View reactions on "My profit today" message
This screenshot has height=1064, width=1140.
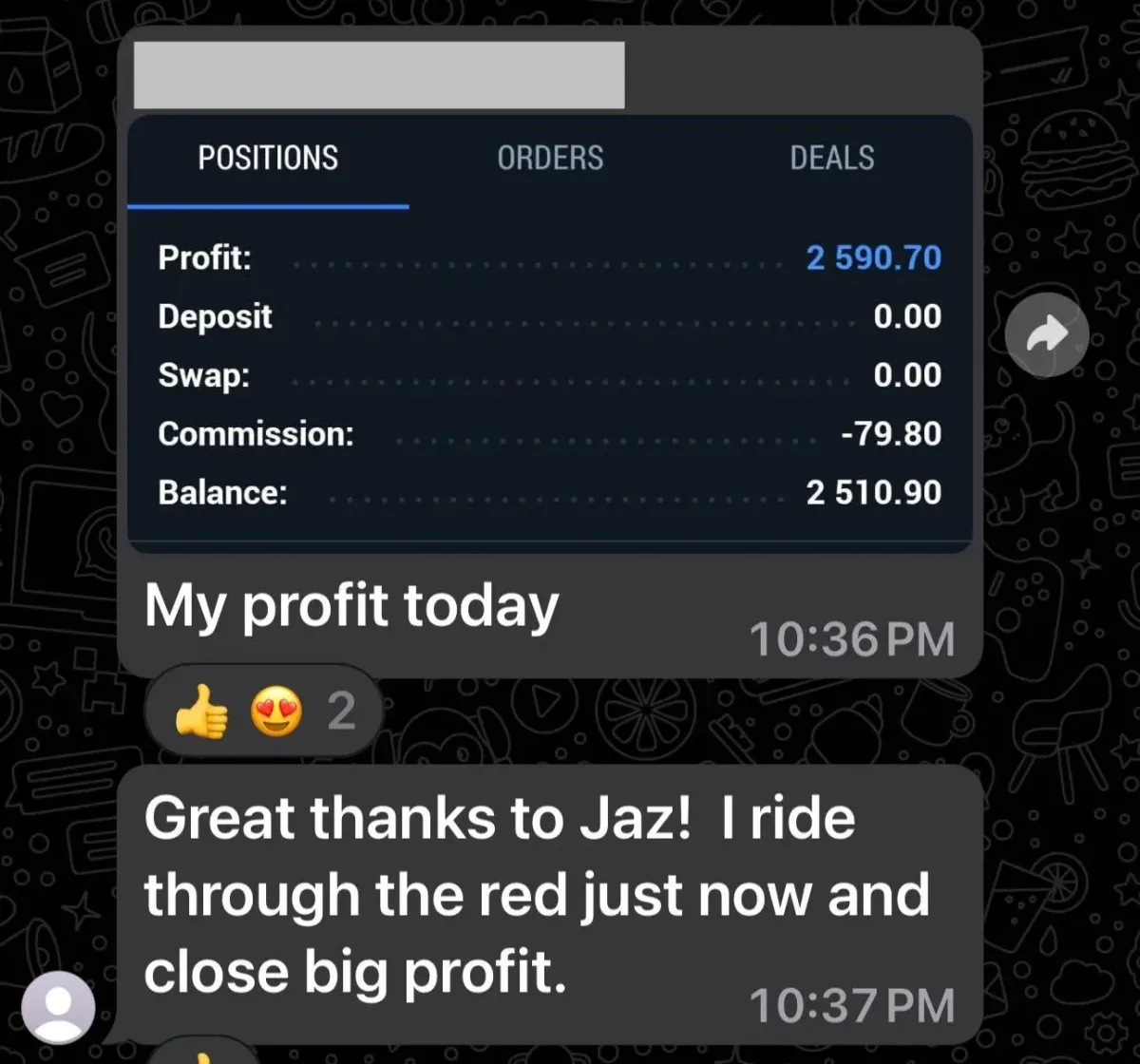click(263, 711)
